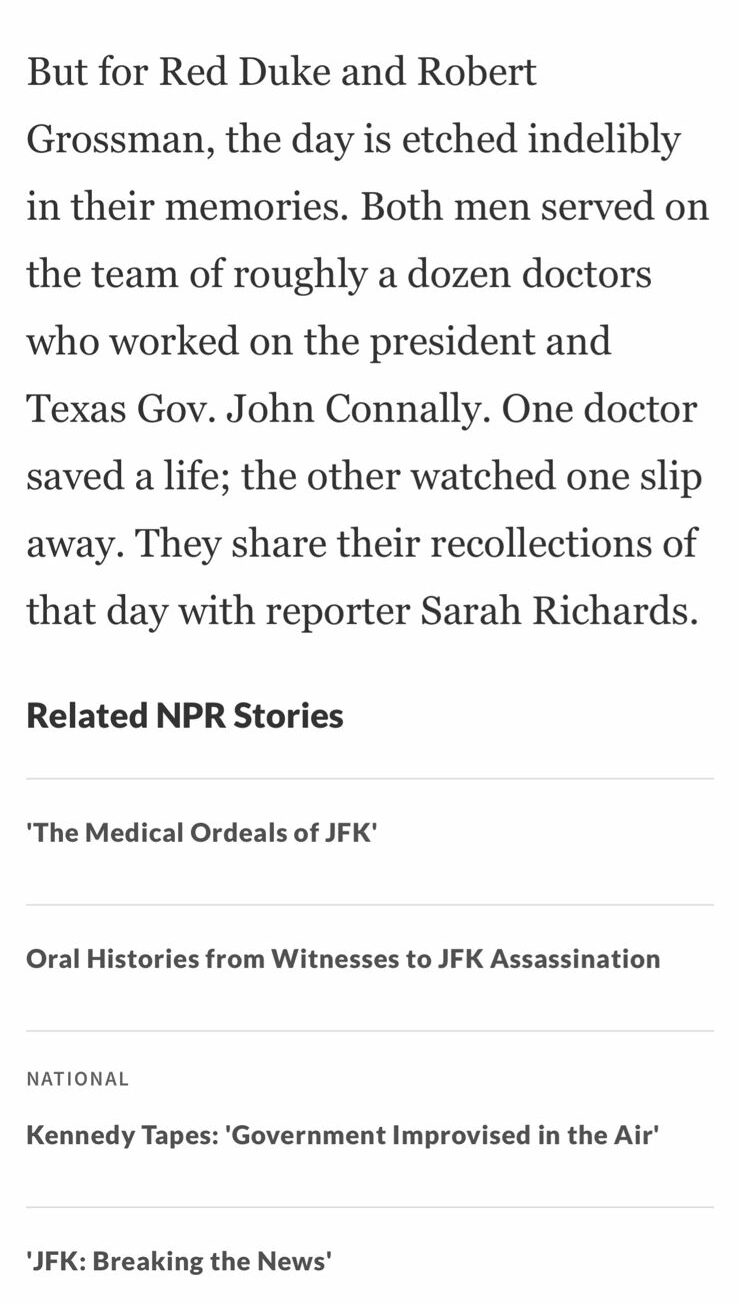Open Oral Histories from Witnesses story
The height and width of the screenshot is (1304, 739).
point(343,959)
